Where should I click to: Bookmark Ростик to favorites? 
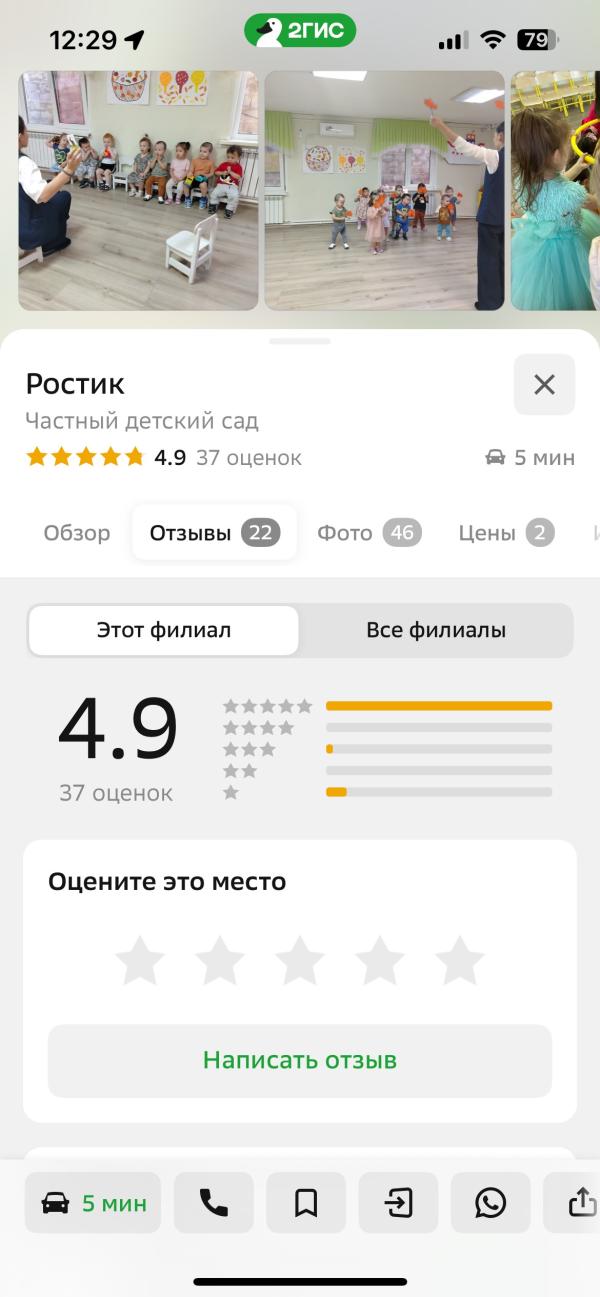tap(306, 1203)
